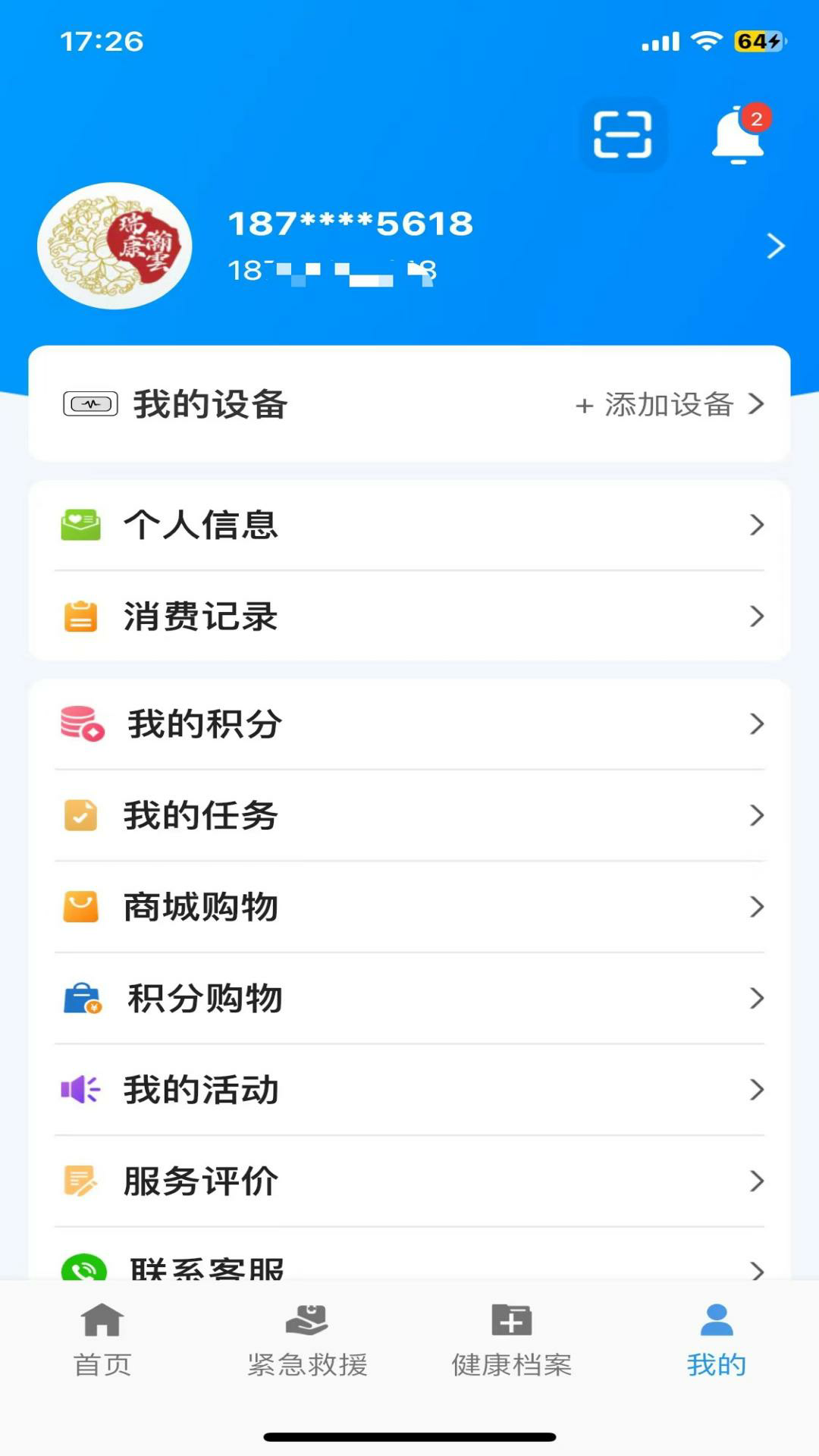Click the 消费记录 clipboard icon
The image size is (819, 1456).
80,617
